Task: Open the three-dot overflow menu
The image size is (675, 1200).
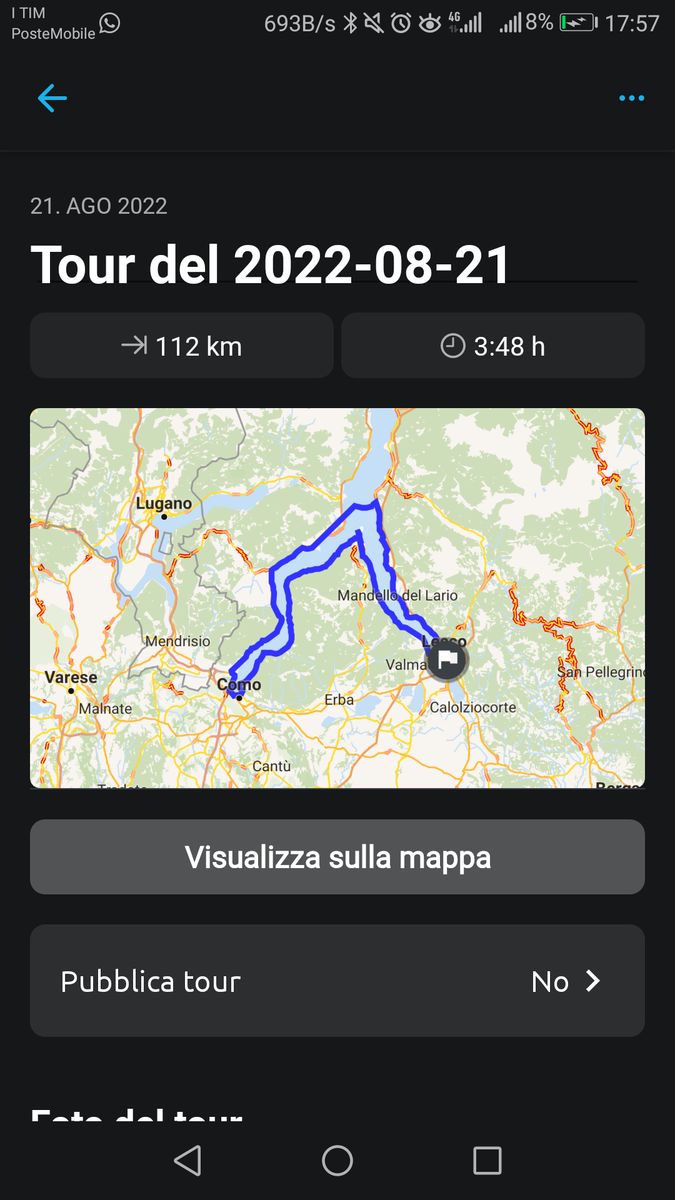Action: coord(631,98)
